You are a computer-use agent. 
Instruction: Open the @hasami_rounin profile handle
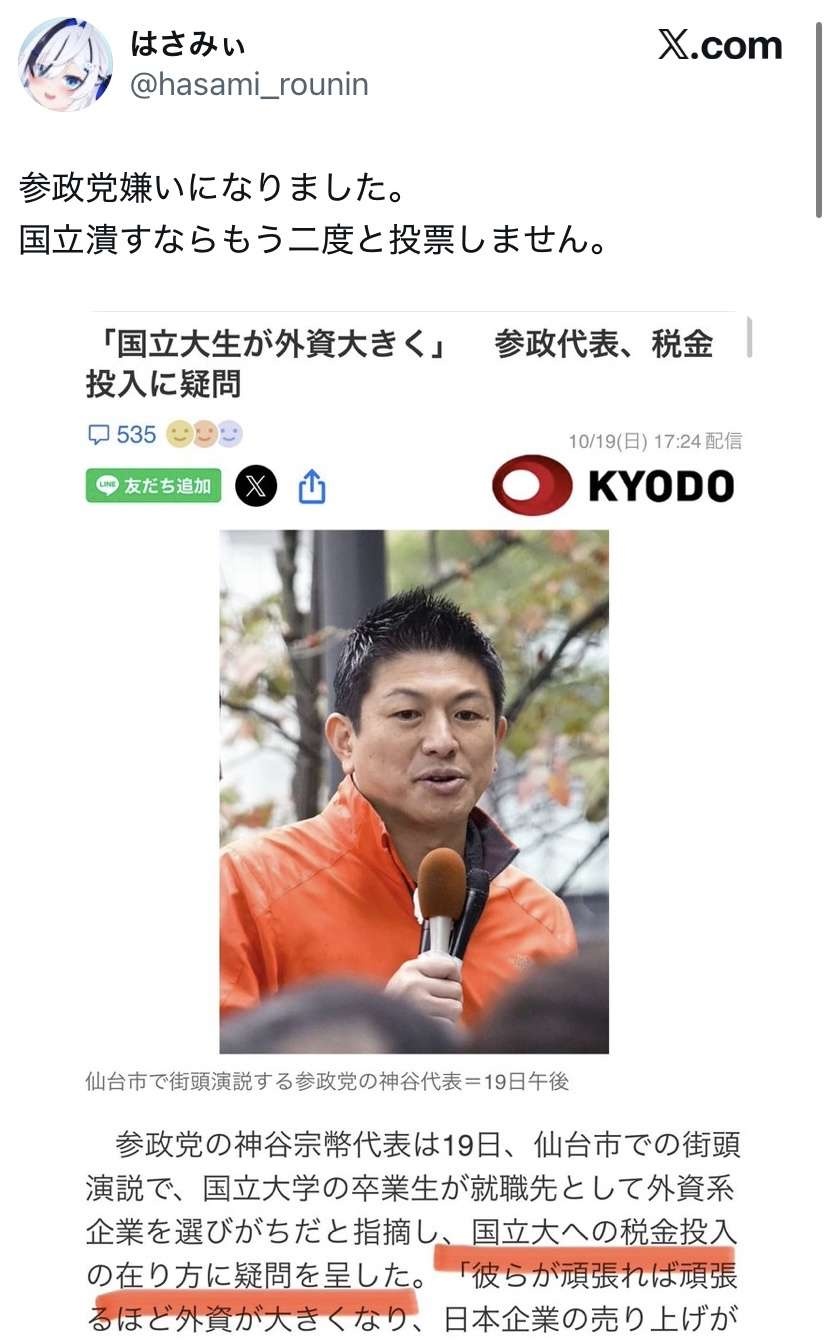249,85
